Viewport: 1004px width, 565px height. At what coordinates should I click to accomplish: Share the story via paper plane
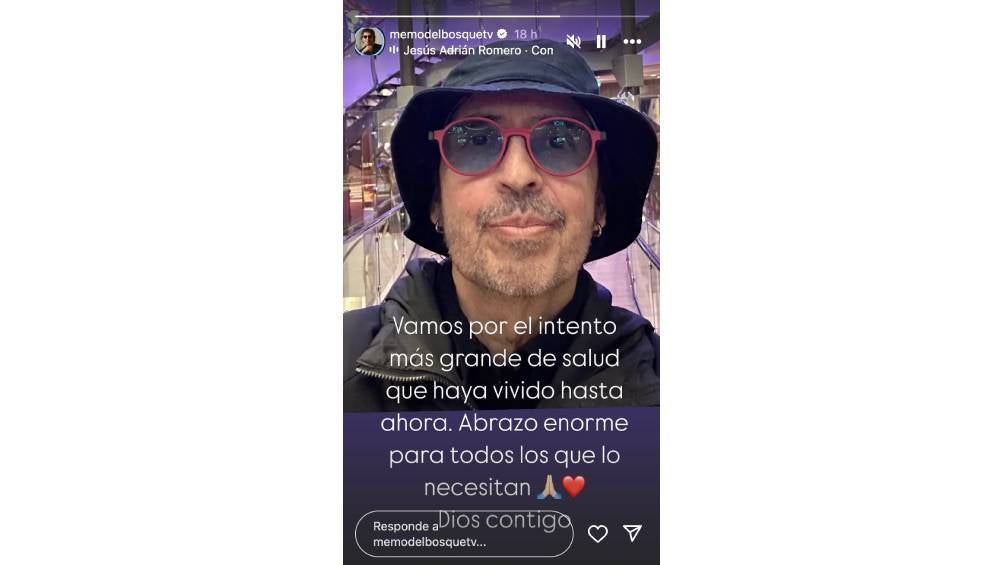point(632,533)
